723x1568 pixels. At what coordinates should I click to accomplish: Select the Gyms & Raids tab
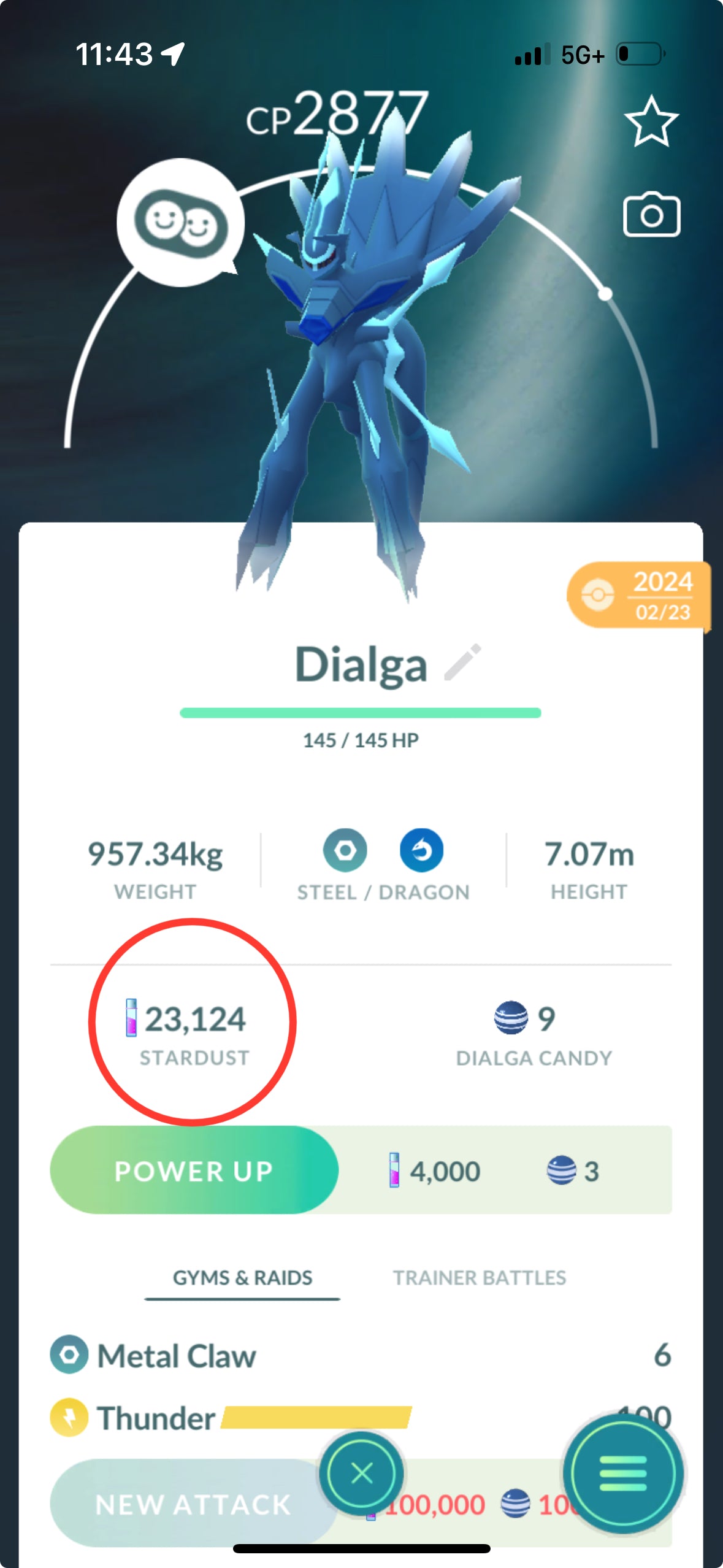(242, 1278)
